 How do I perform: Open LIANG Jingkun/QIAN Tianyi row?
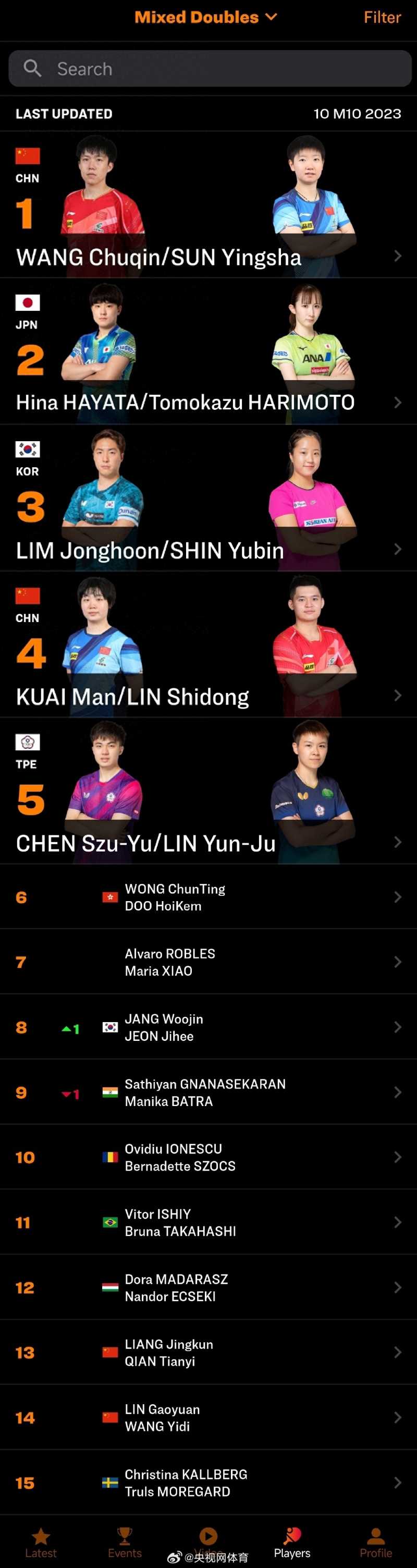tap(208, 1353)
